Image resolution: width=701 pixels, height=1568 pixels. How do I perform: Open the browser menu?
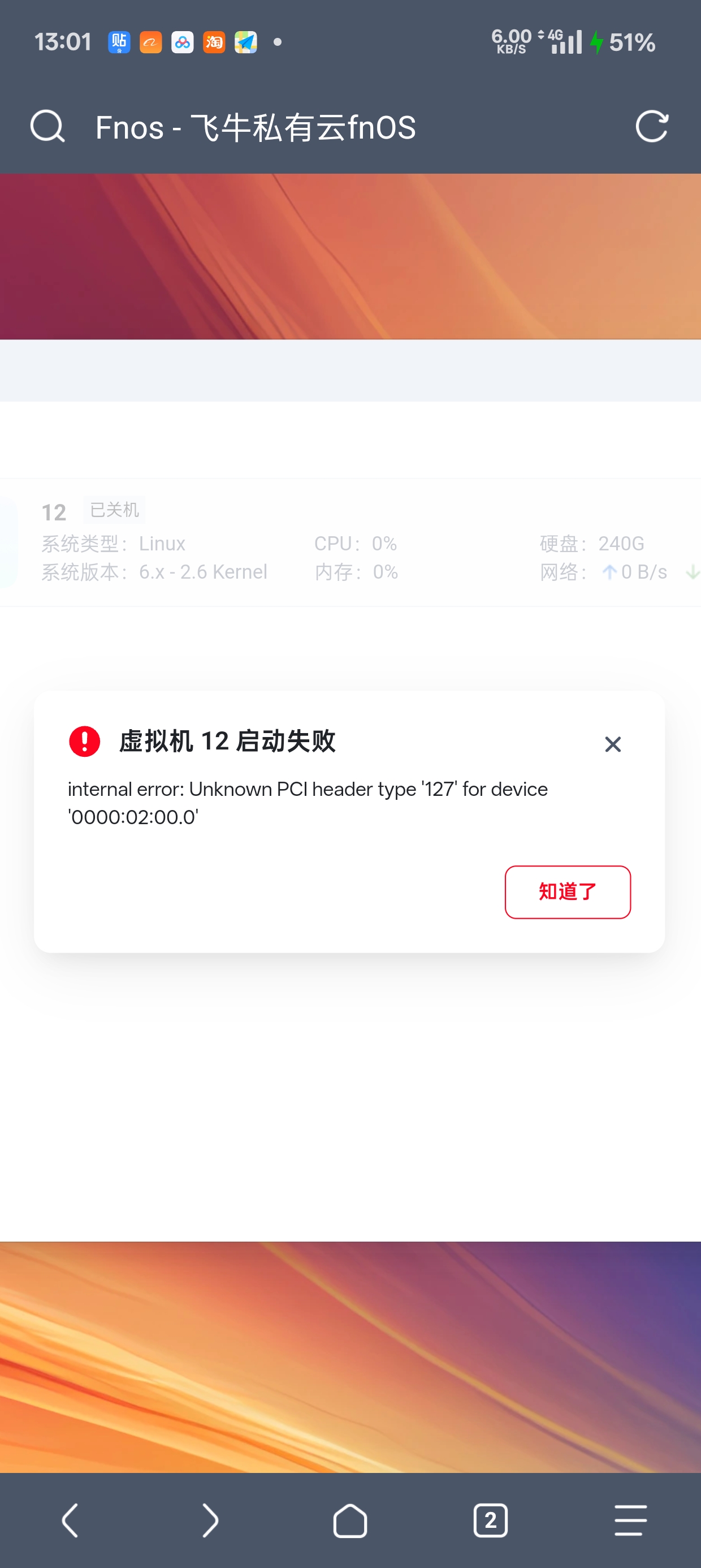point(630,1520)
